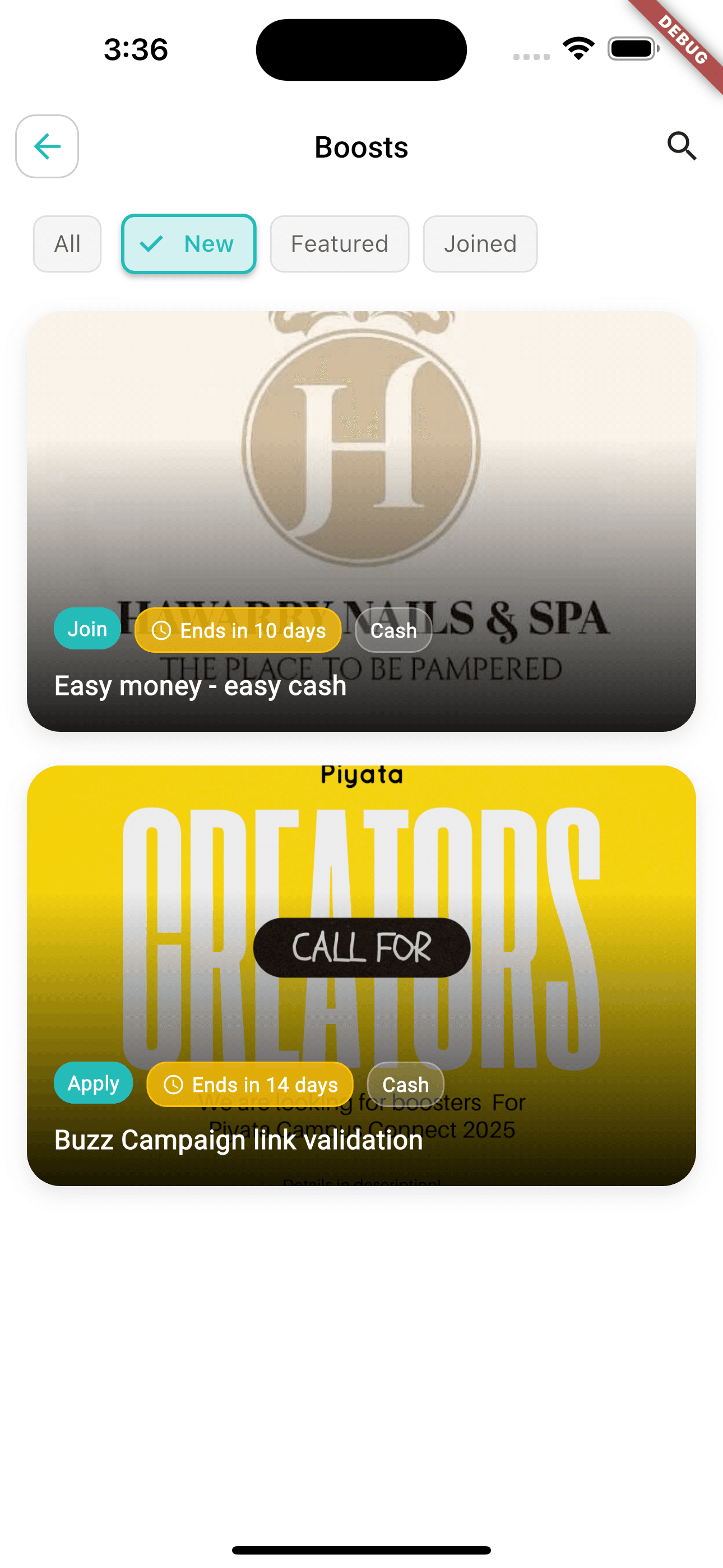723x1568 pixels.
Task: Open search for boosts
Action: tap(681, 146)
